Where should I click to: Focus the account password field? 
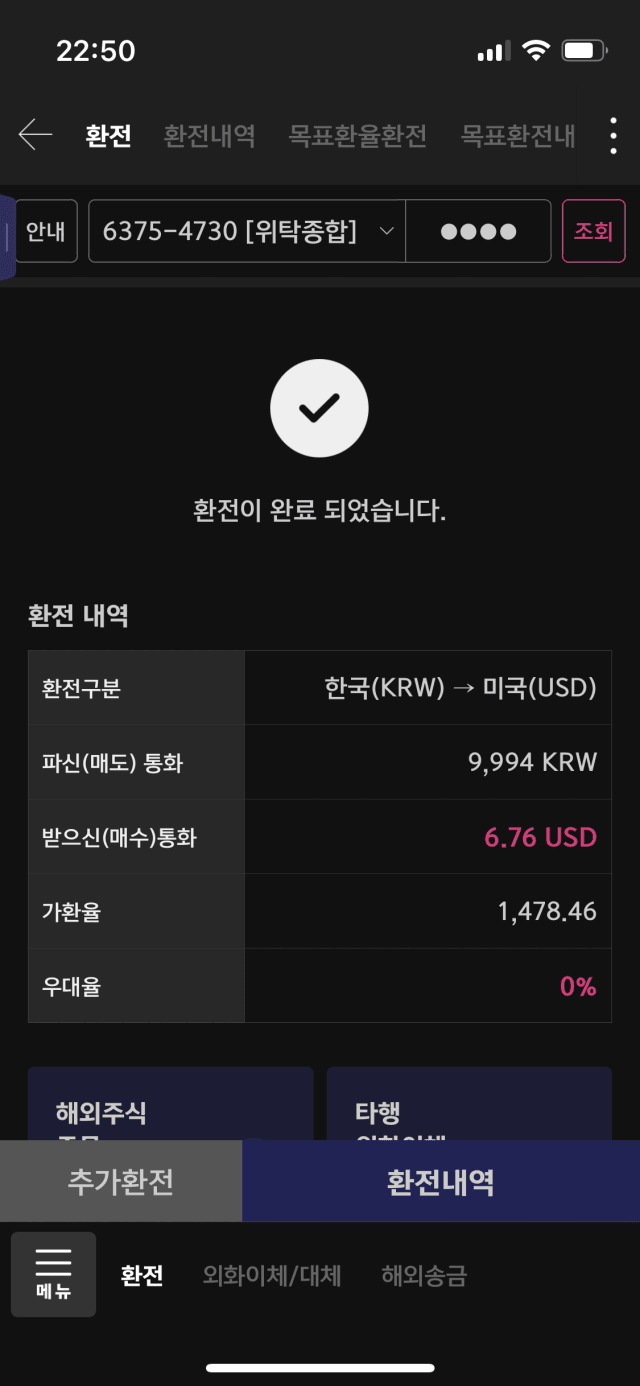point(478,231)
